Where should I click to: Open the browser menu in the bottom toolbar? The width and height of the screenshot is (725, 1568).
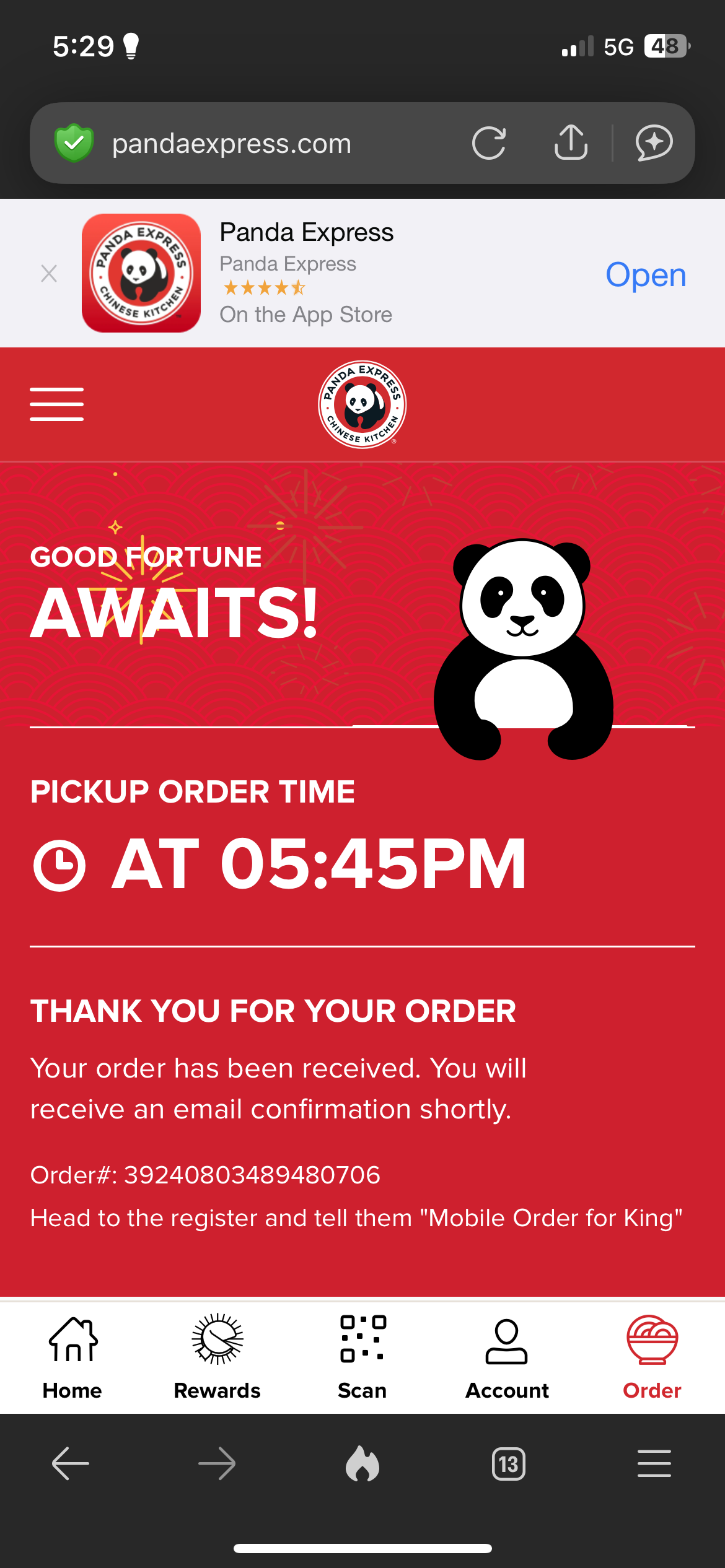click(x=654, y=1464)
